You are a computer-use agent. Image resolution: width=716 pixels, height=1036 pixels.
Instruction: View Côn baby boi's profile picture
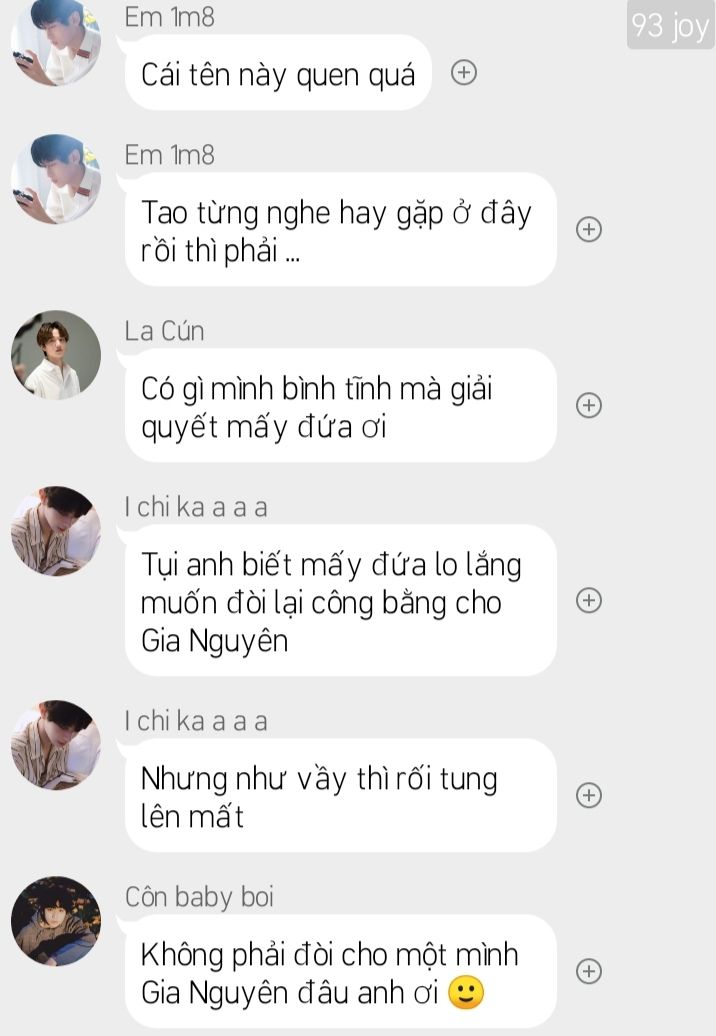click(x=56, y=921)
